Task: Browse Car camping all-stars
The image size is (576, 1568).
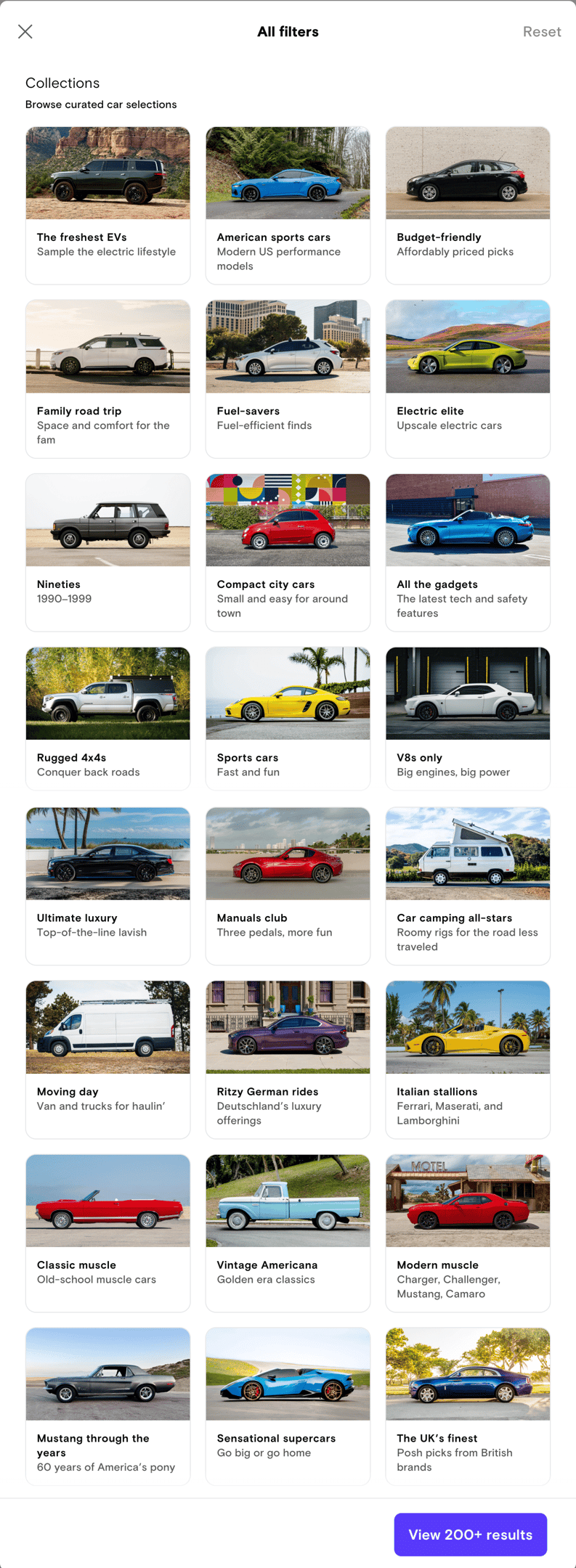Action: (468, 886)
